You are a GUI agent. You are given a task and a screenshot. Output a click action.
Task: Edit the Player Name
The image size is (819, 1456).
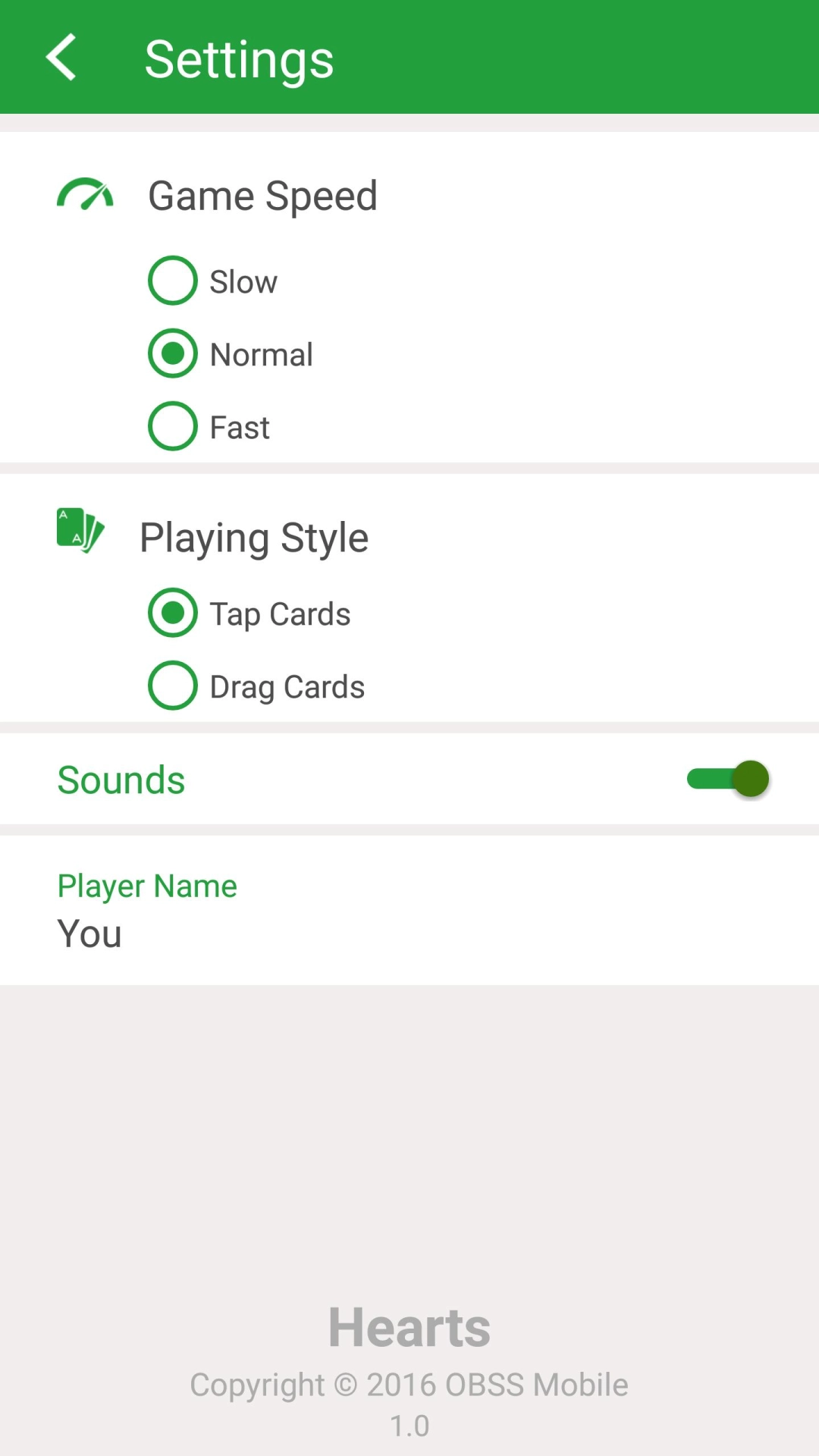pos(409,910)
